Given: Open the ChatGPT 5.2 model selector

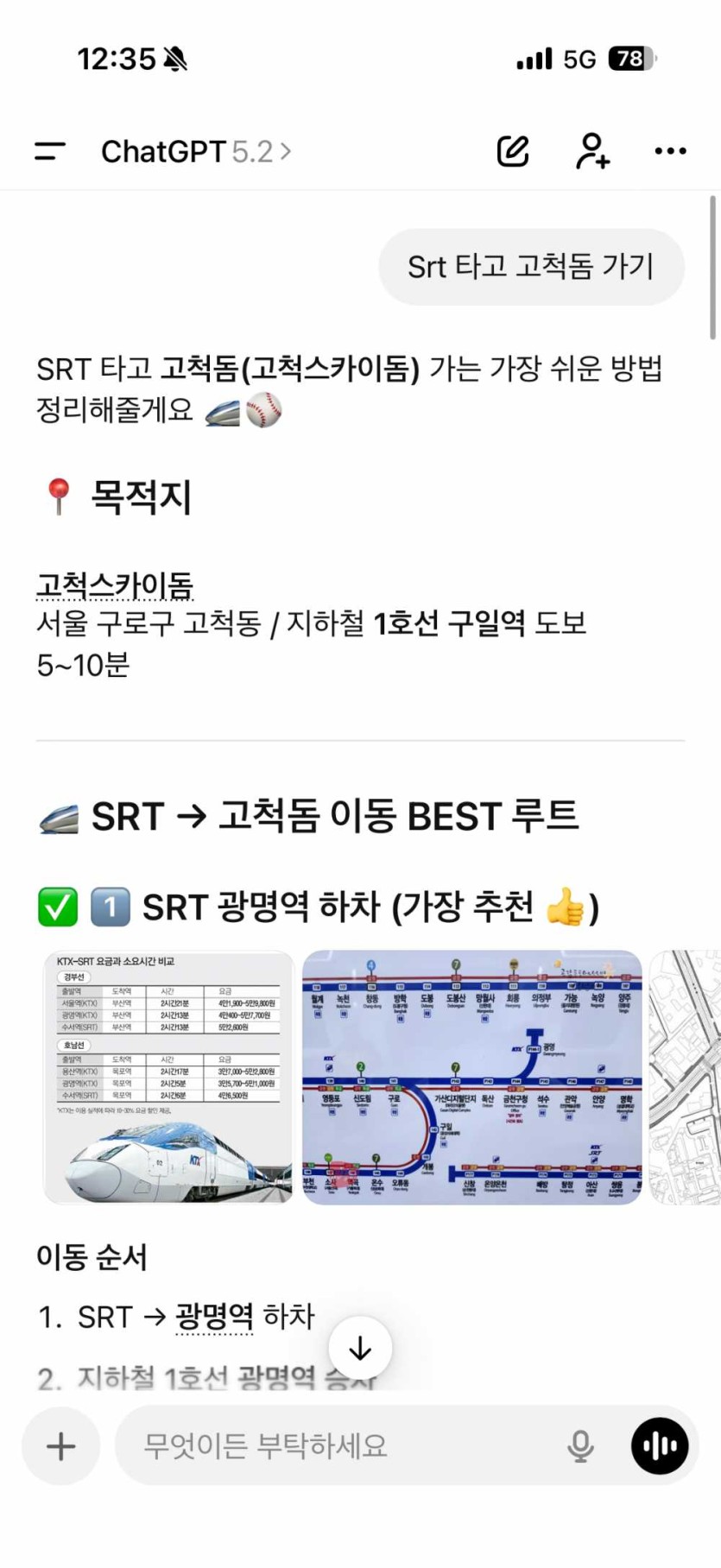Looking at the screenshot, I should click(194, 151).
